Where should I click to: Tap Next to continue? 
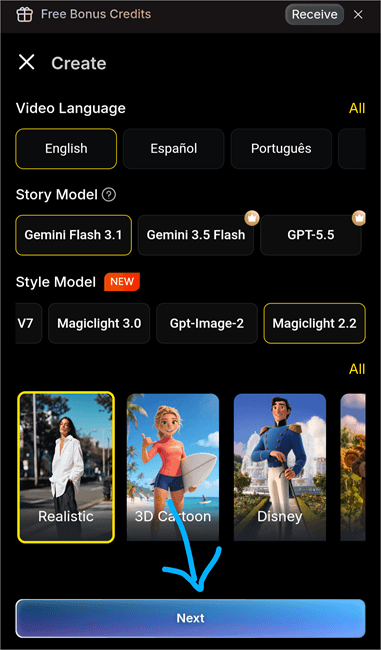click(191, 618)
